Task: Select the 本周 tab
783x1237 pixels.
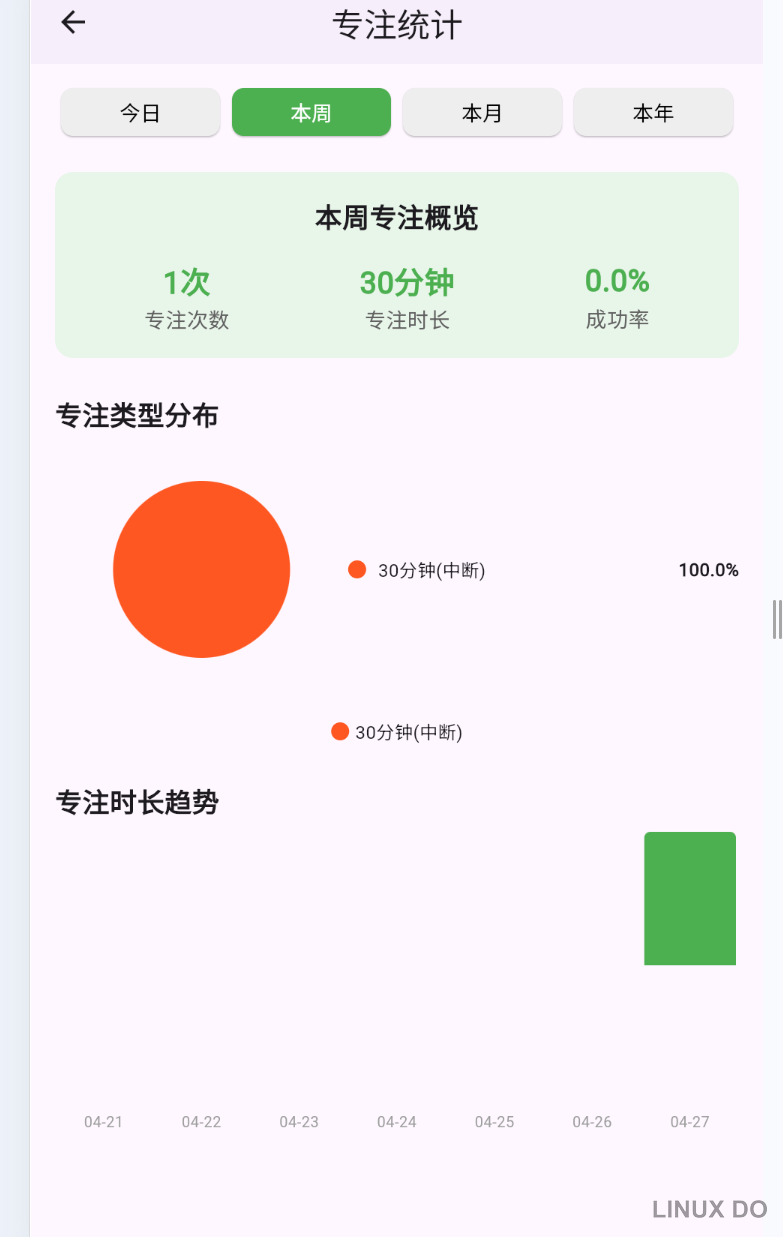Action: coord(311,112)
